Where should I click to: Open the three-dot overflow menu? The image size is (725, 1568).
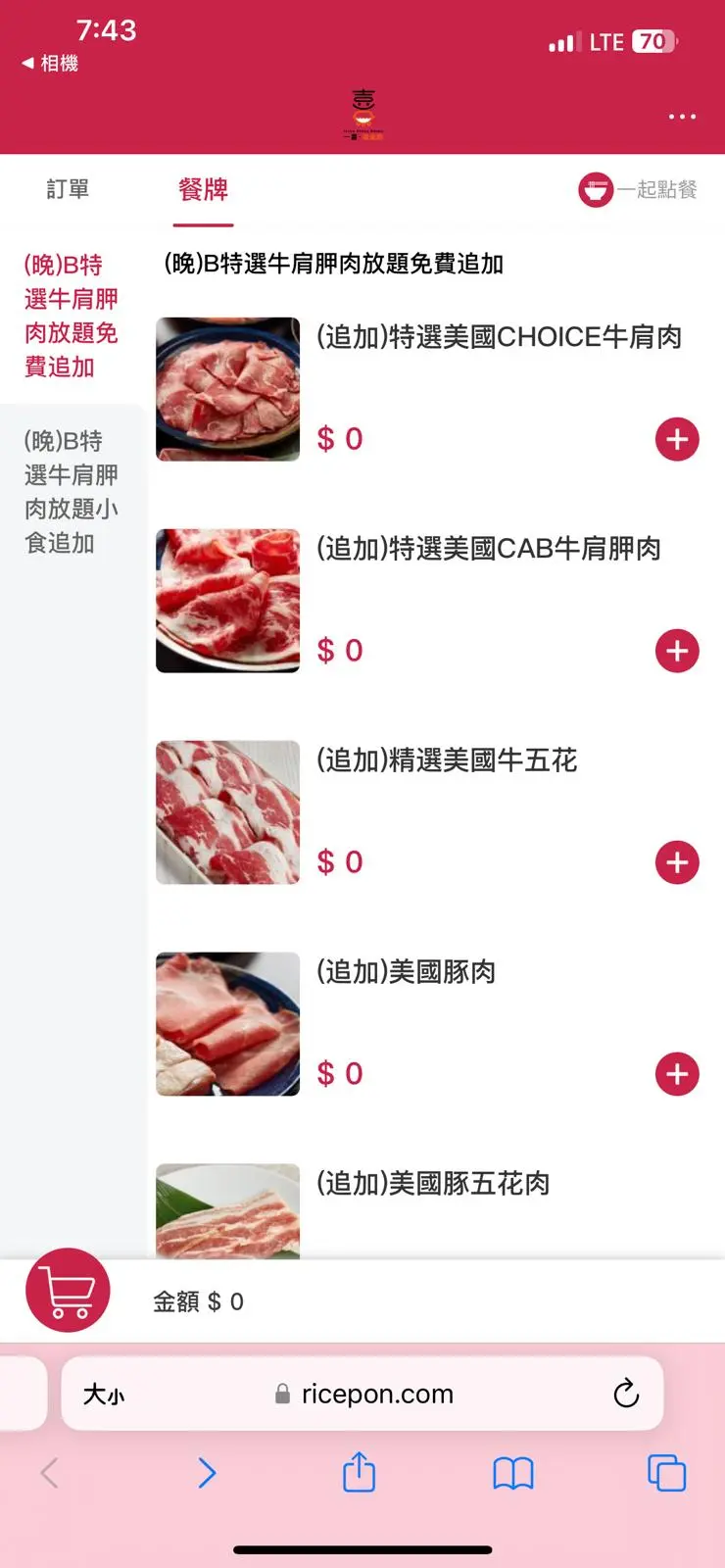pos(682,117)
